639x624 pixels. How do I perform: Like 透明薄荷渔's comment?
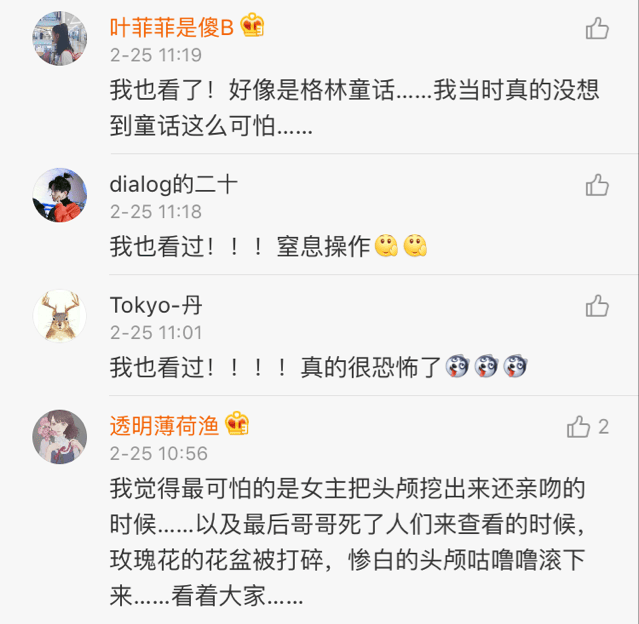[579, 427]
